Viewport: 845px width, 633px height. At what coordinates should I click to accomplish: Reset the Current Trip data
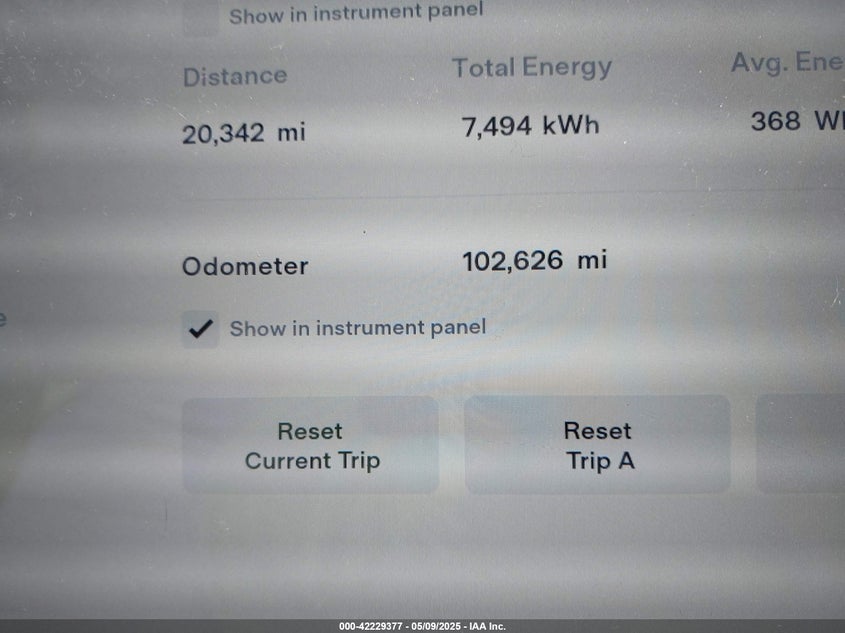point(310,445)
